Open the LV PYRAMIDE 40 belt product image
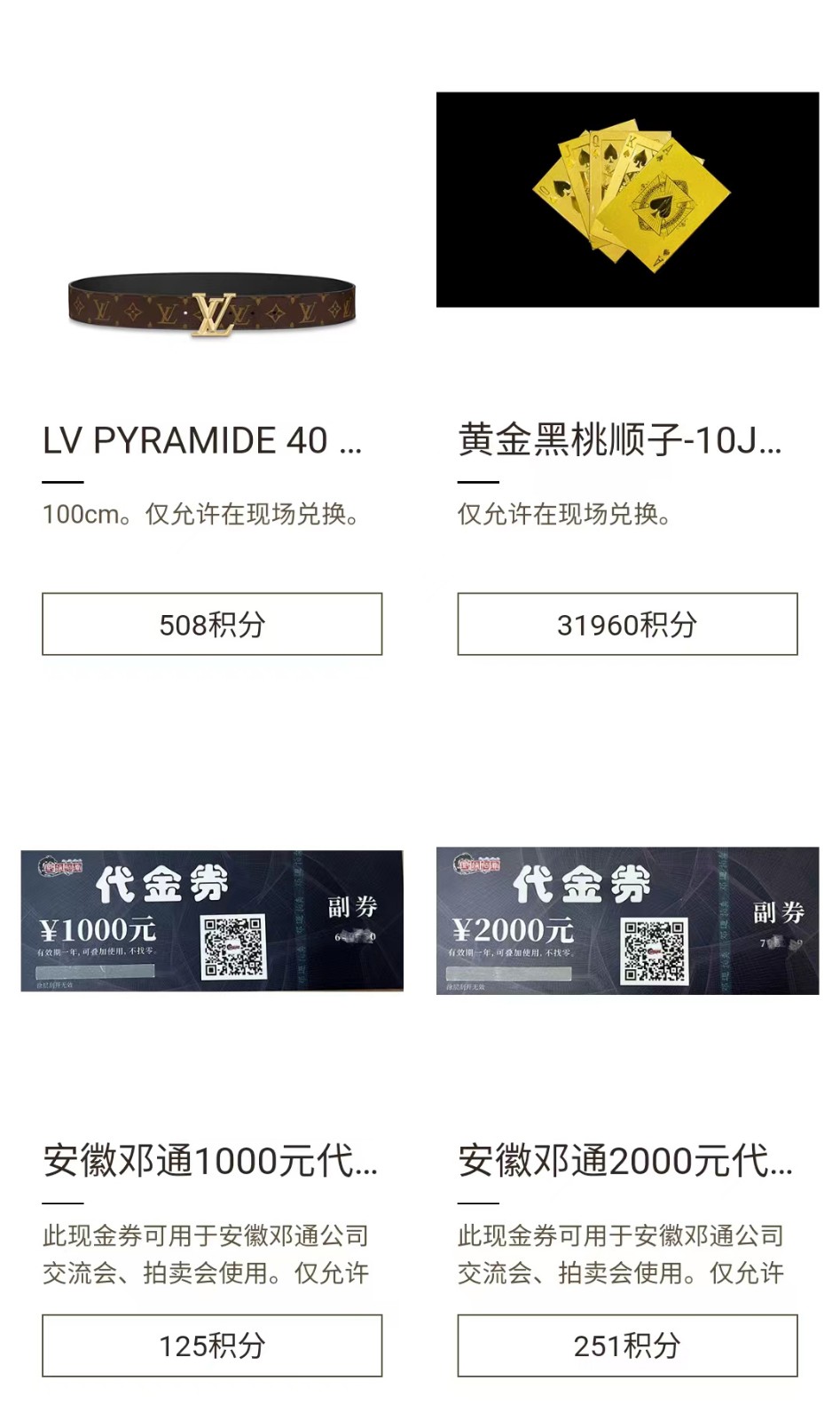This screenshot has width=840, height=1420. [212, 304]
